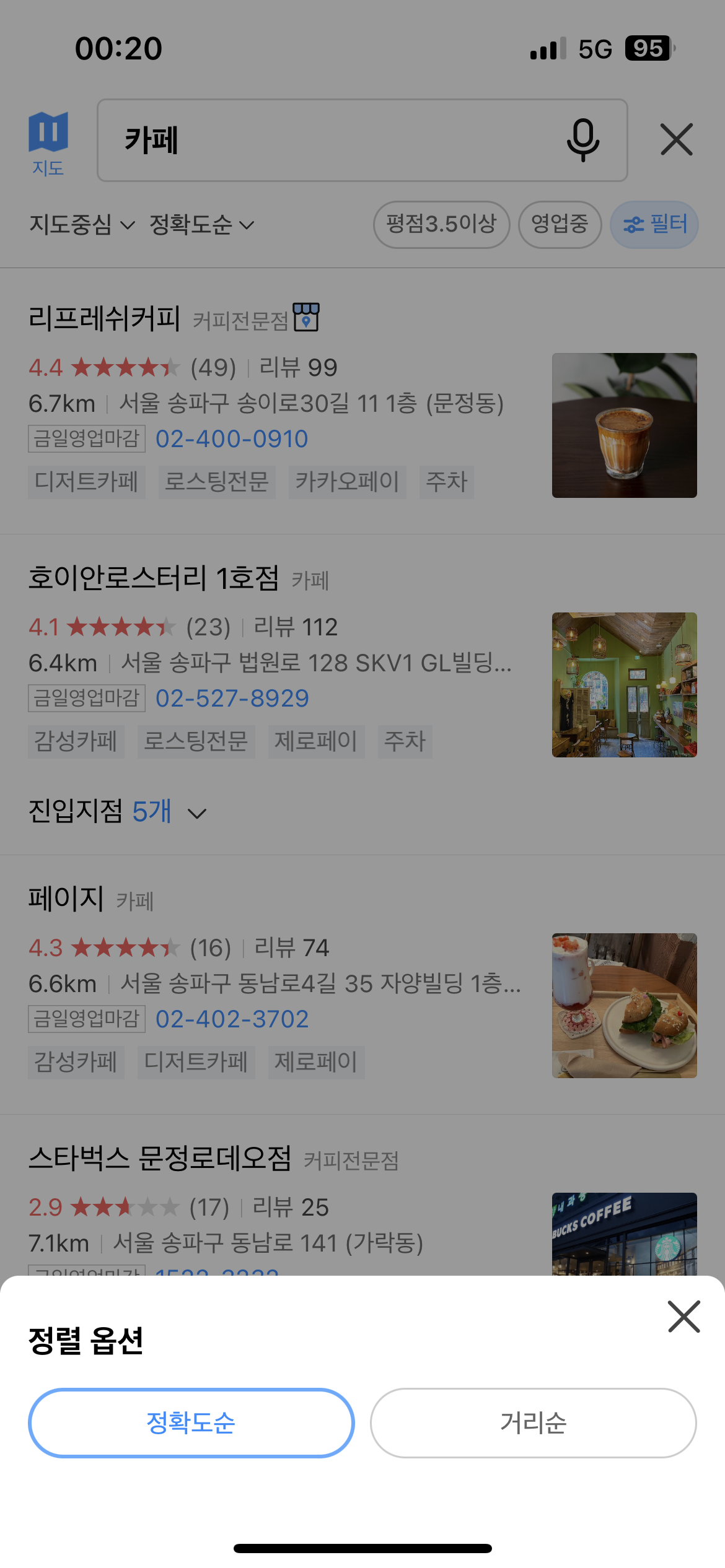The height and width of the screenshot is (1568, 725).
Task: Call 호이안로스터리 at 02-527-8929
Action: (232, 699)
